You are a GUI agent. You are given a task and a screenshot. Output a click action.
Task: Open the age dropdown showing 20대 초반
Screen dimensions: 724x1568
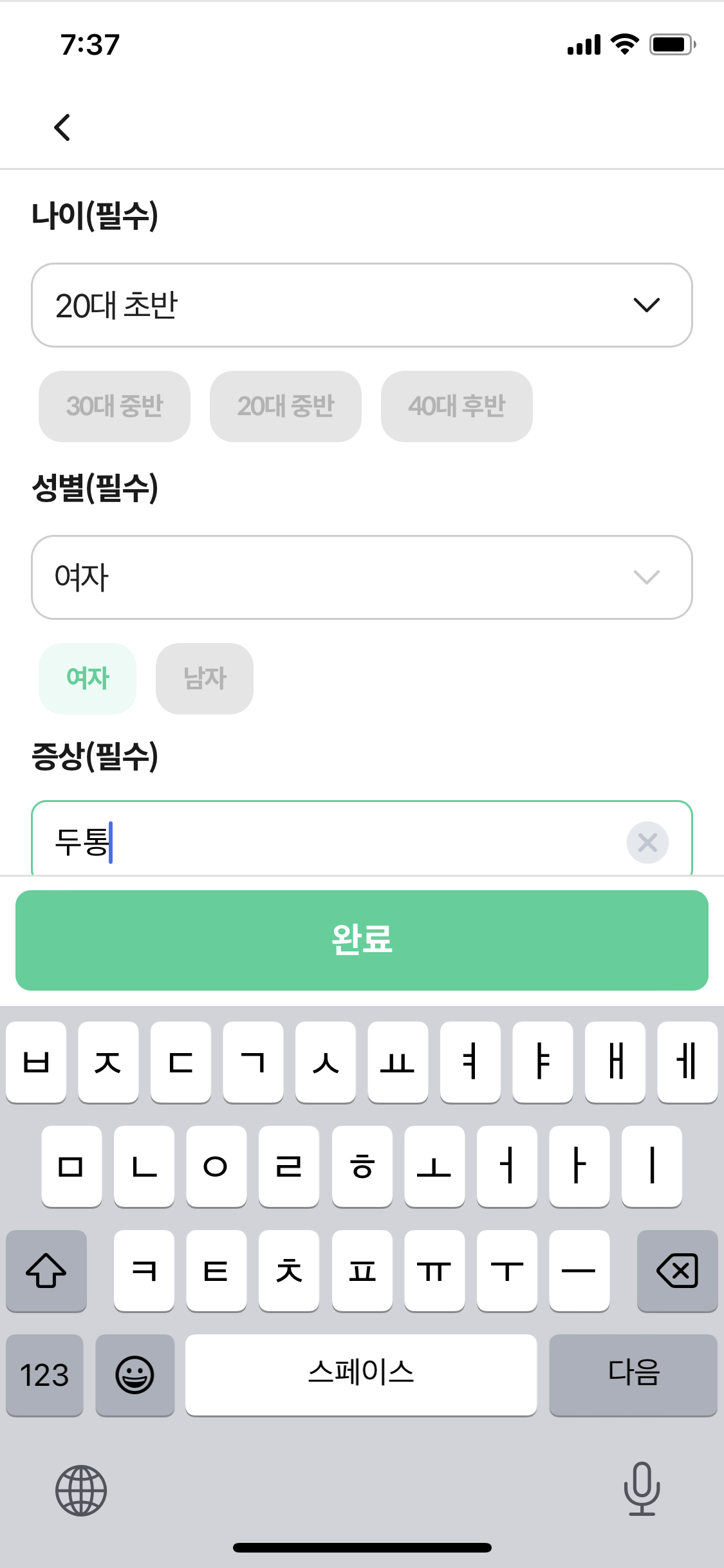(x=362, y=305)
